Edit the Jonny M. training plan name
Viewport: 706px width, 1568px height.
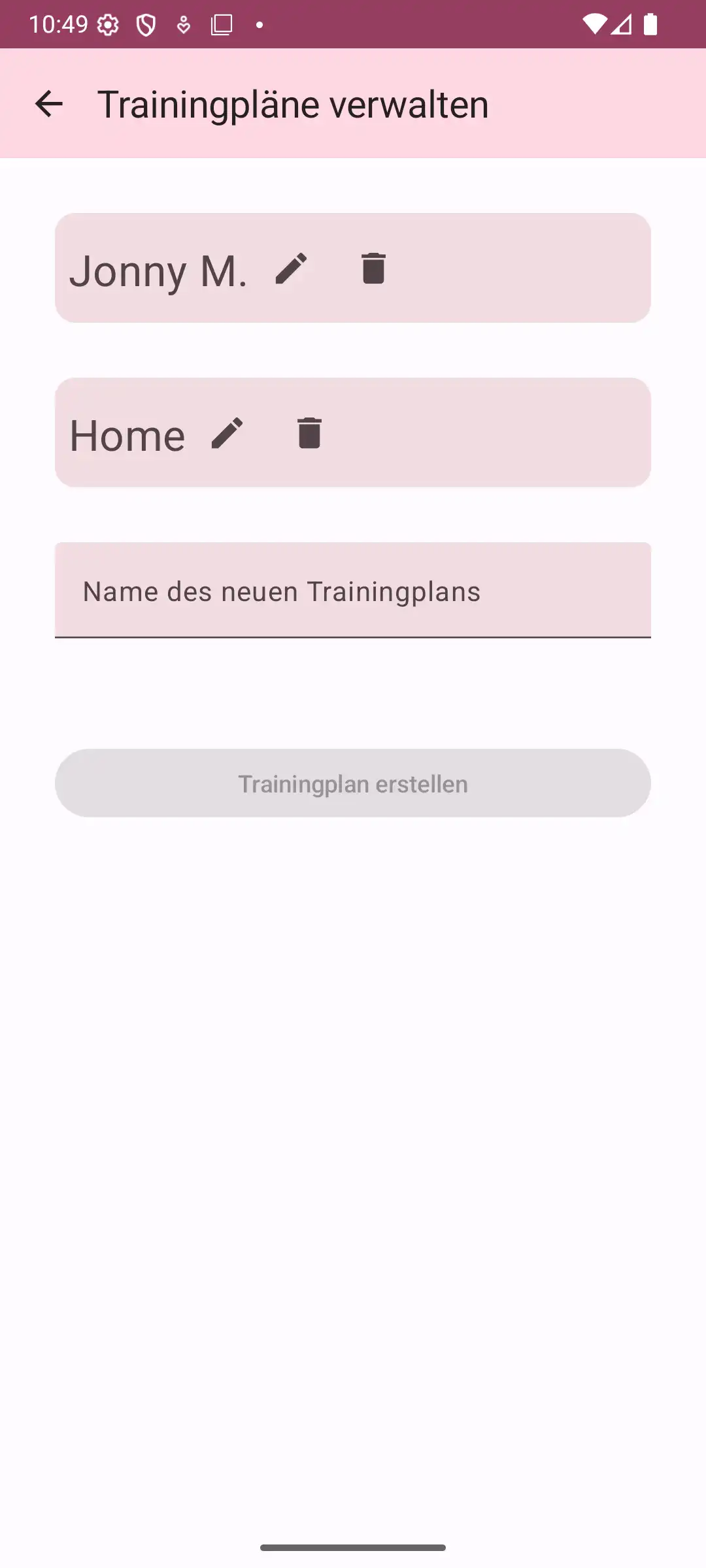click(291, 269)
